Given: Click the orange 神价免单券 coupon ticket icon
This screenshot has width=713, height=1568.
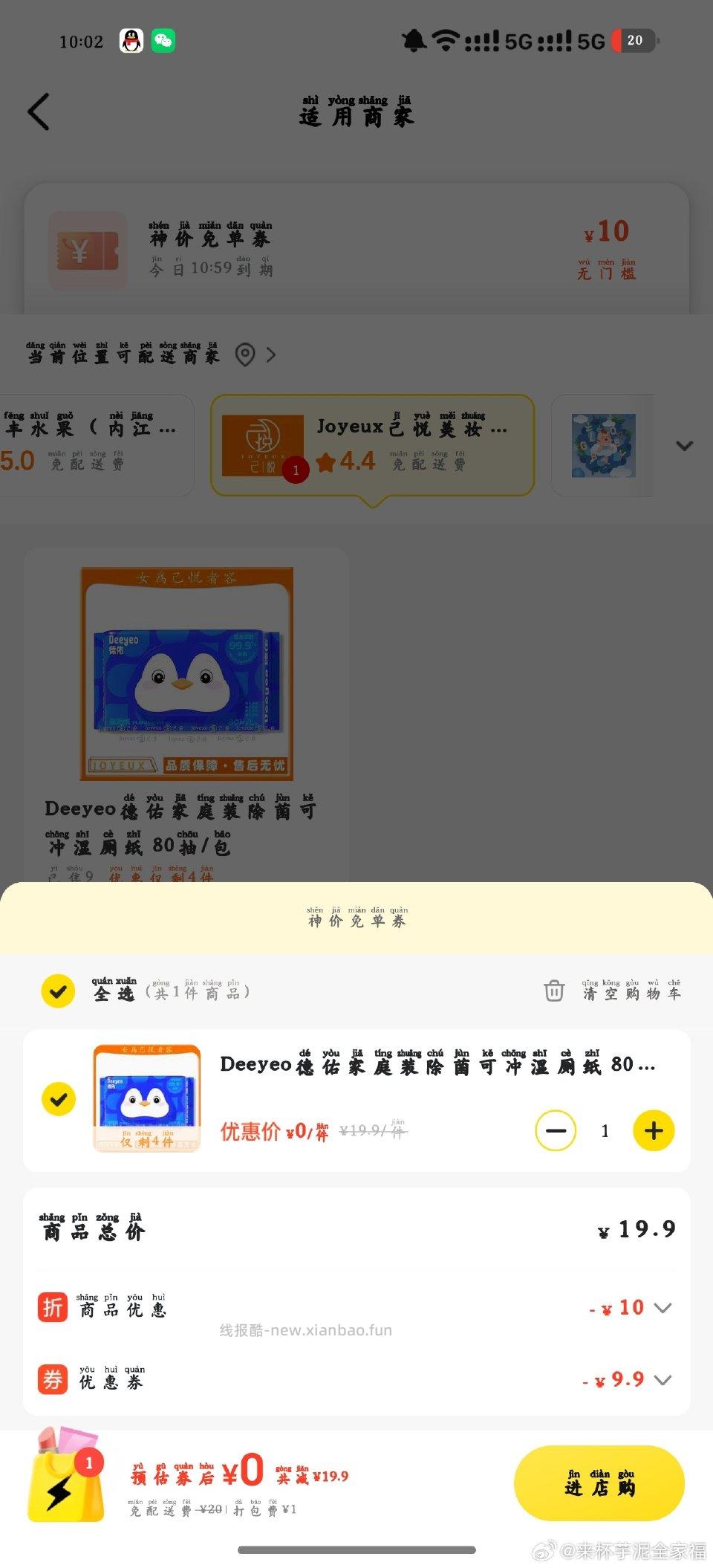Looking at the screenshot, I should click(x=87, y=251).
